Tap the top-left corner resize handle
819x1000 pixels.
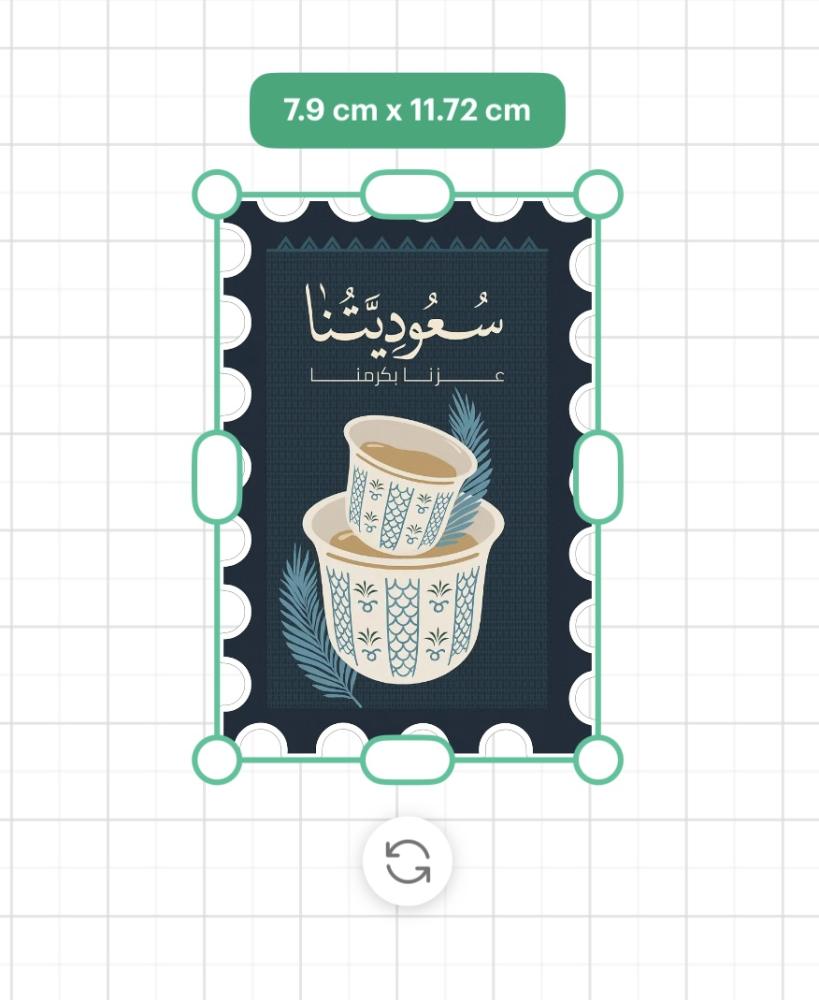[x=216, y=194]
